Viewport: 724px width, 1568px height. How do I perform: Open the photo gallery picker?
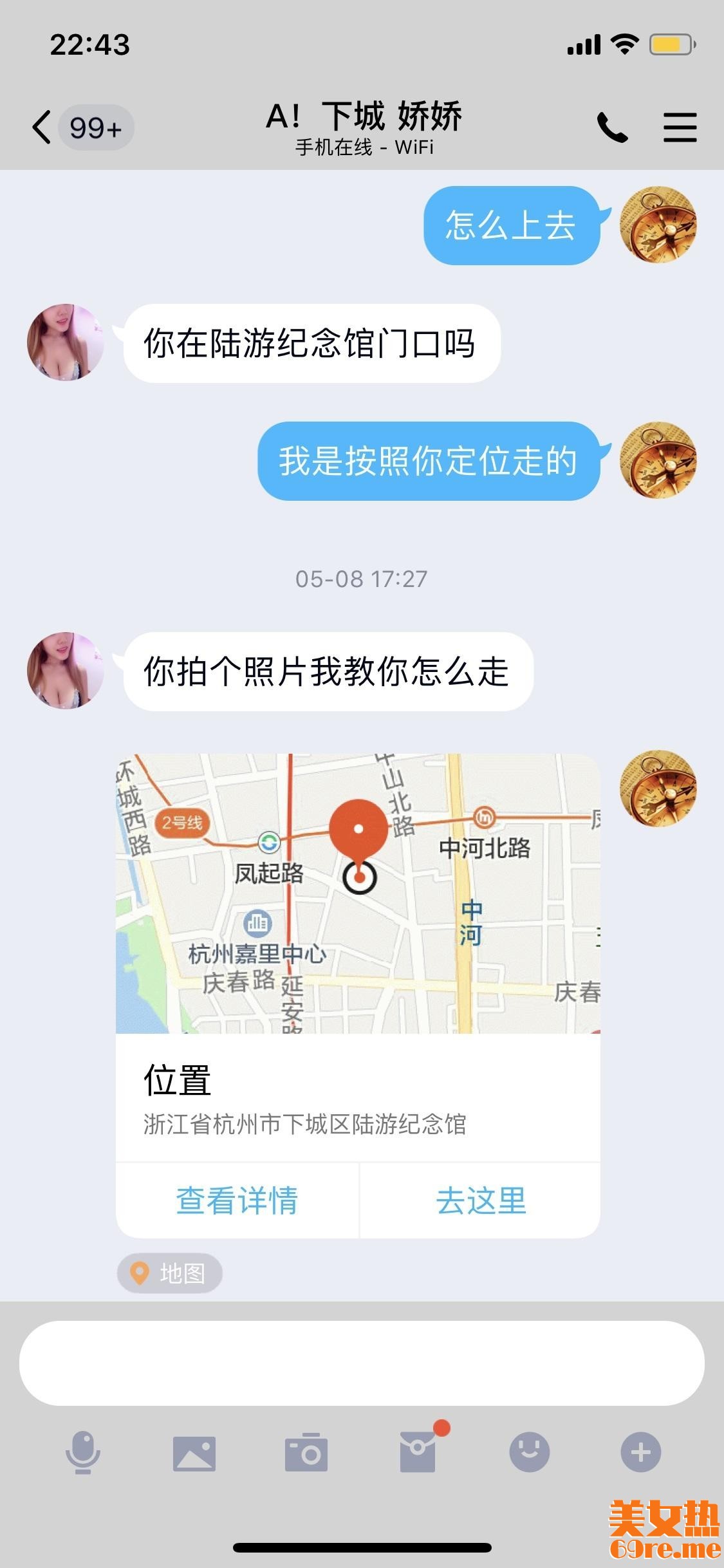(x=194, y=1453)
